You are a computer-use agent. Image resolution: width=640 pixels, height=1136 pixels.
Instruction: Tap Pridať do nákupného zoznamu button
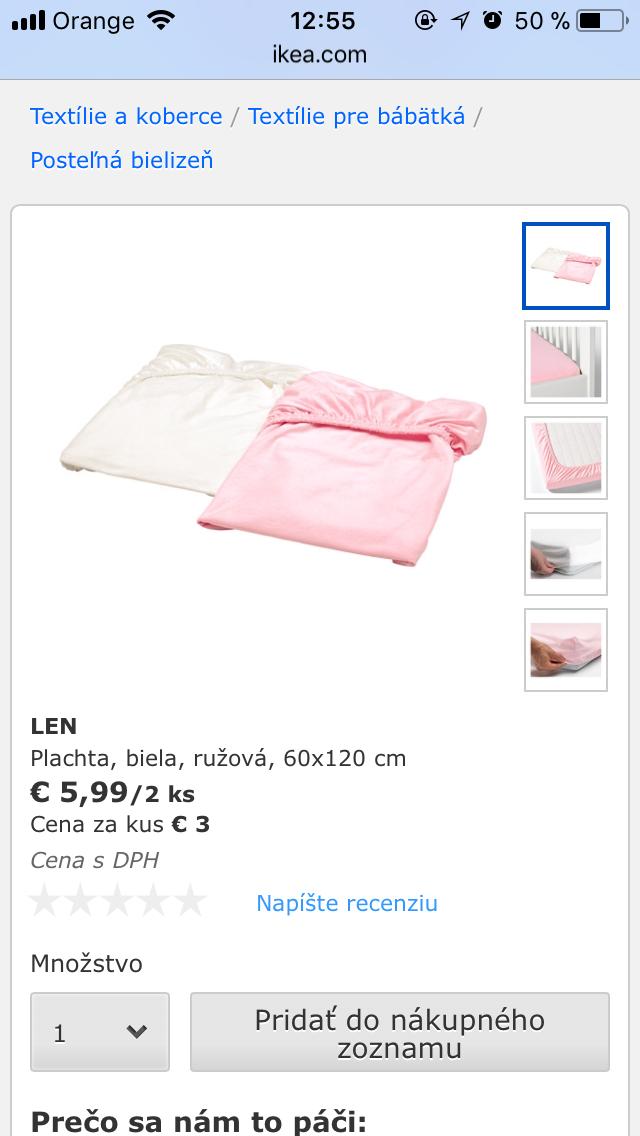(400, 1033)
